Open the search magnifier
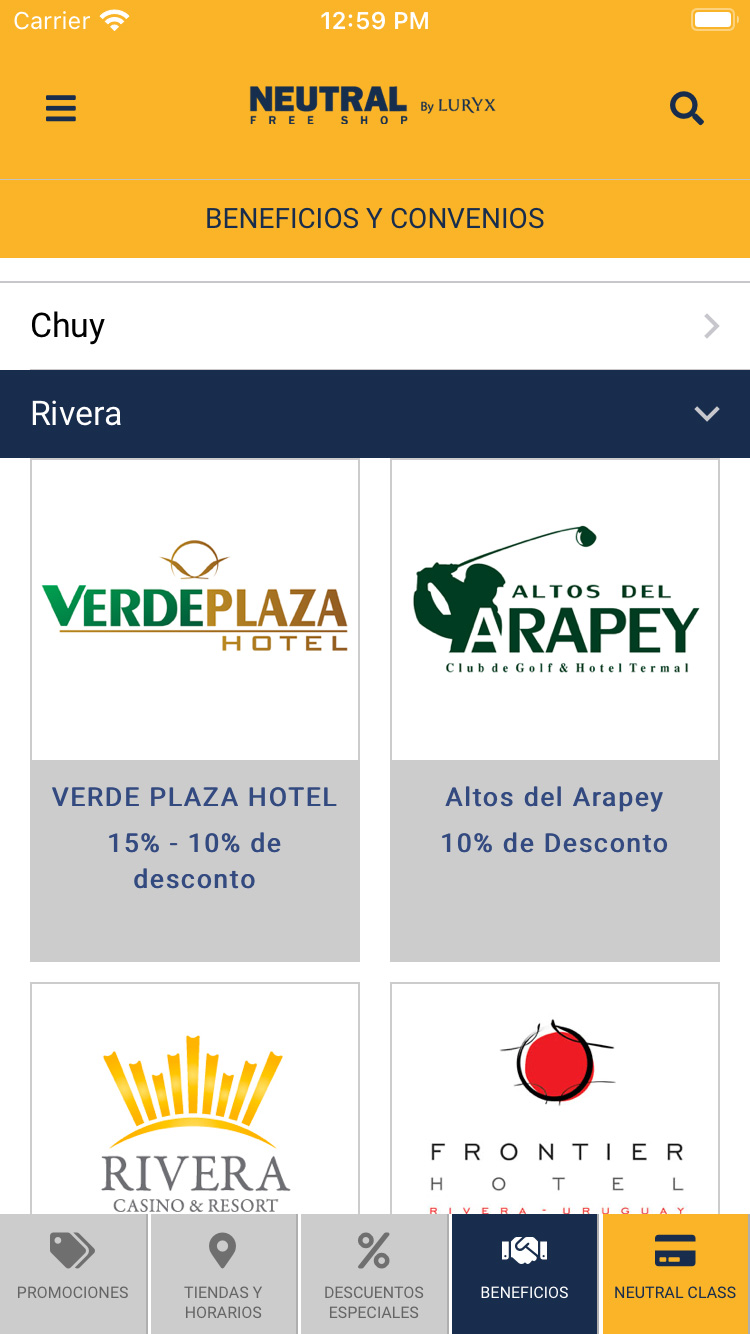Viewport: 750px width, 1334px height. (x=687, y=108)
